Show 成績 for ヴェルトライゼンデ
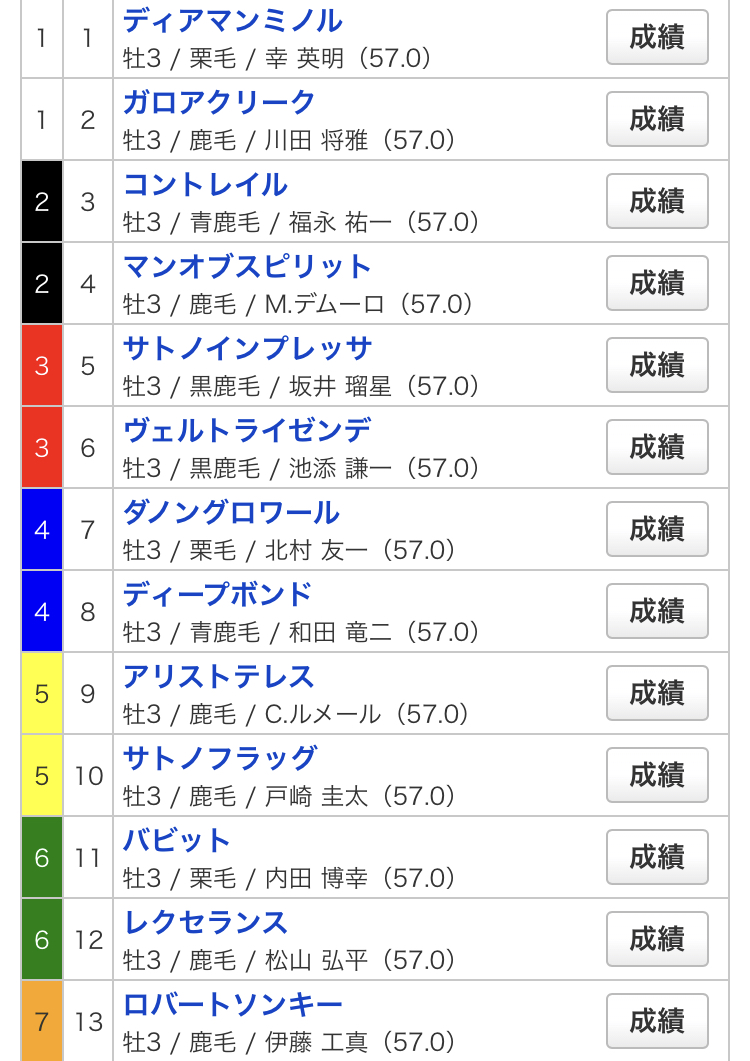Screen dimensions: 750x1061 [x=657, y=447]
